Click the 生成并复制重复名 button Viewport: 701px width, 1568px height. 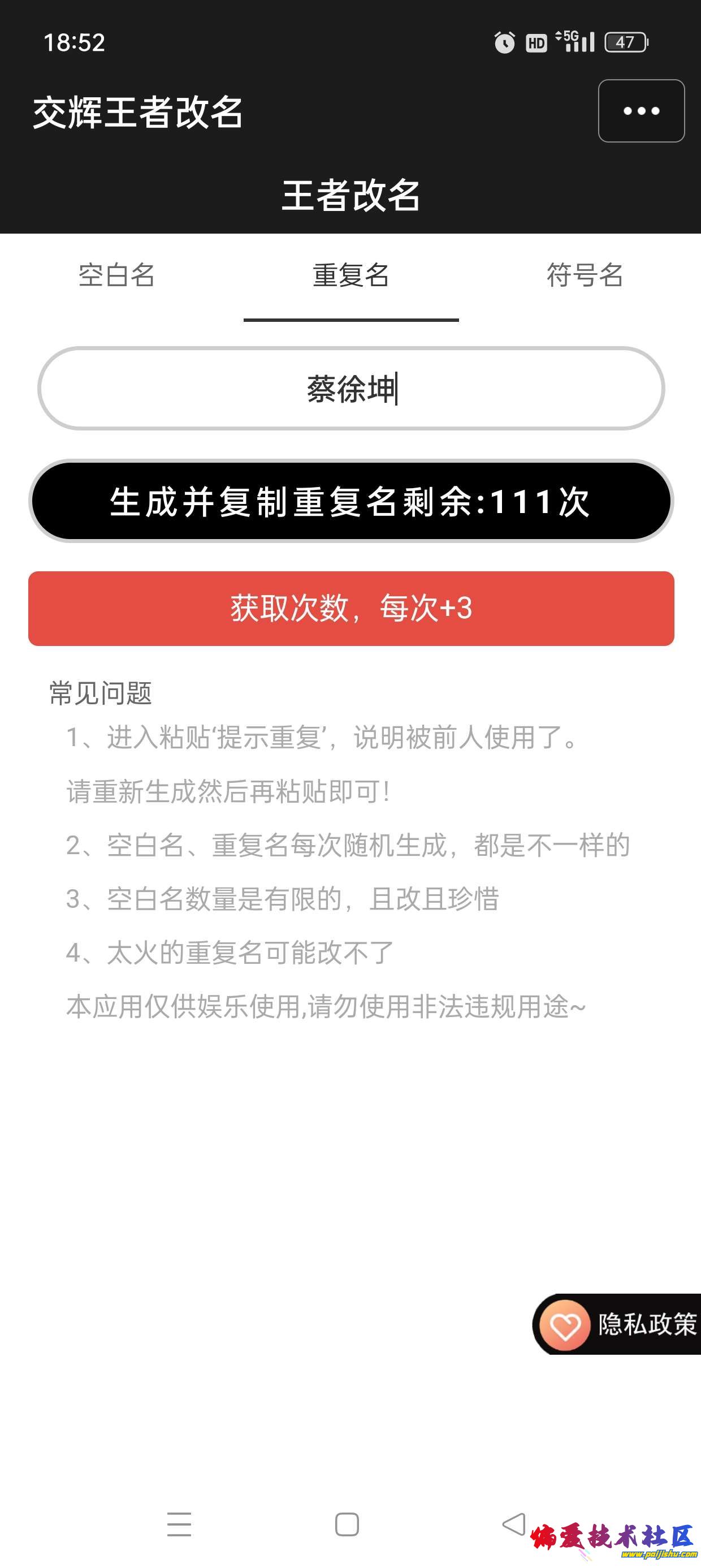click(x=350, y=503)
